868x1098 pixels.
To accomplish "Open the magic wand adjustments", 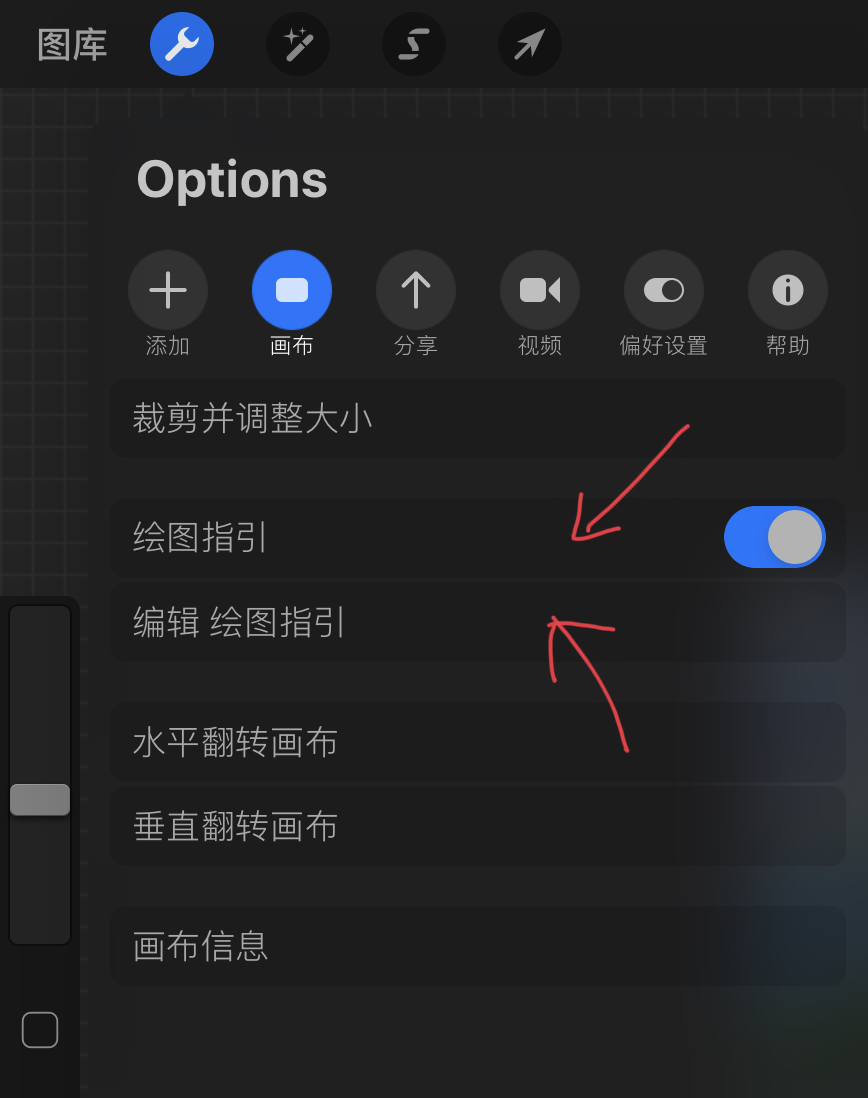I will coord(298,44).
